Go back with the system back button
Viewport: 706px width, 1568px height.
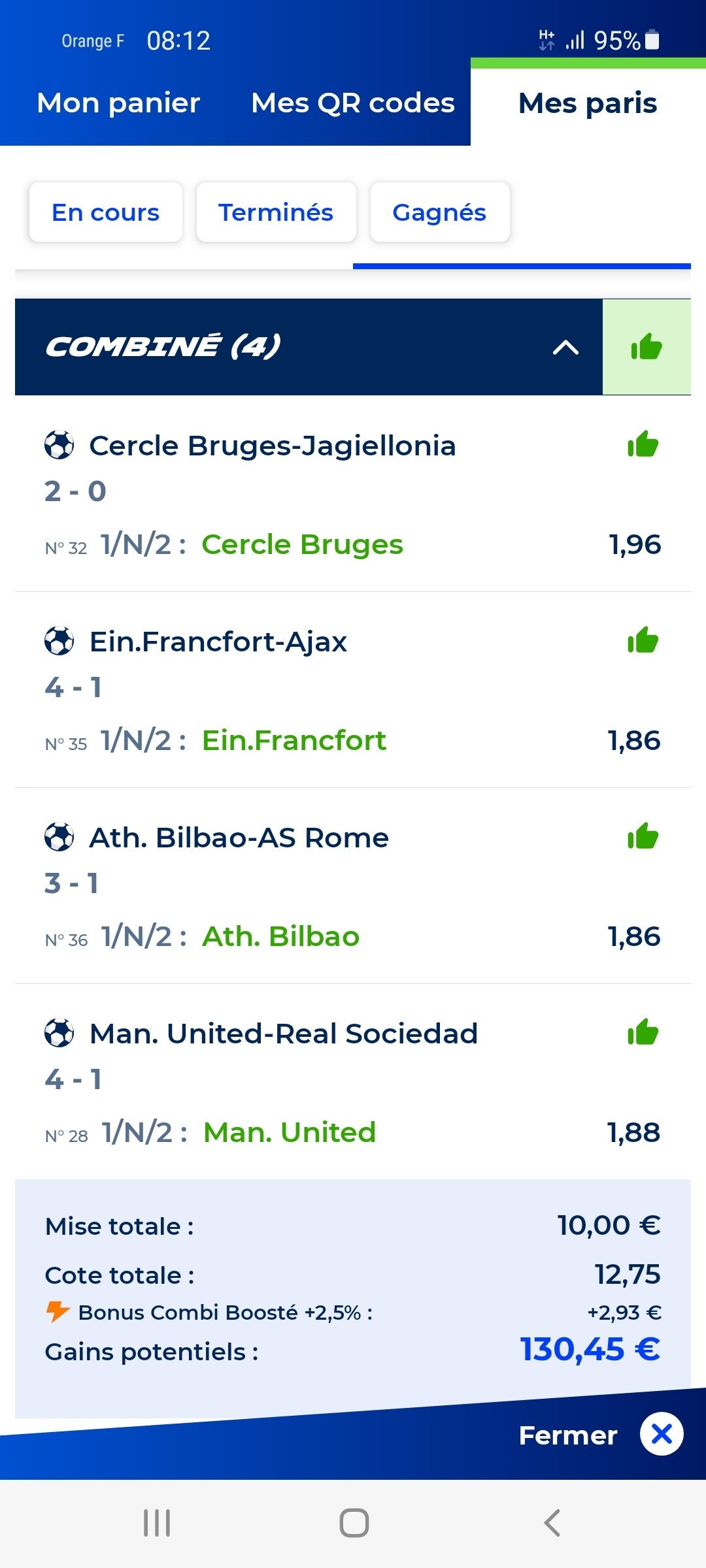click(x=552, y=1523)
